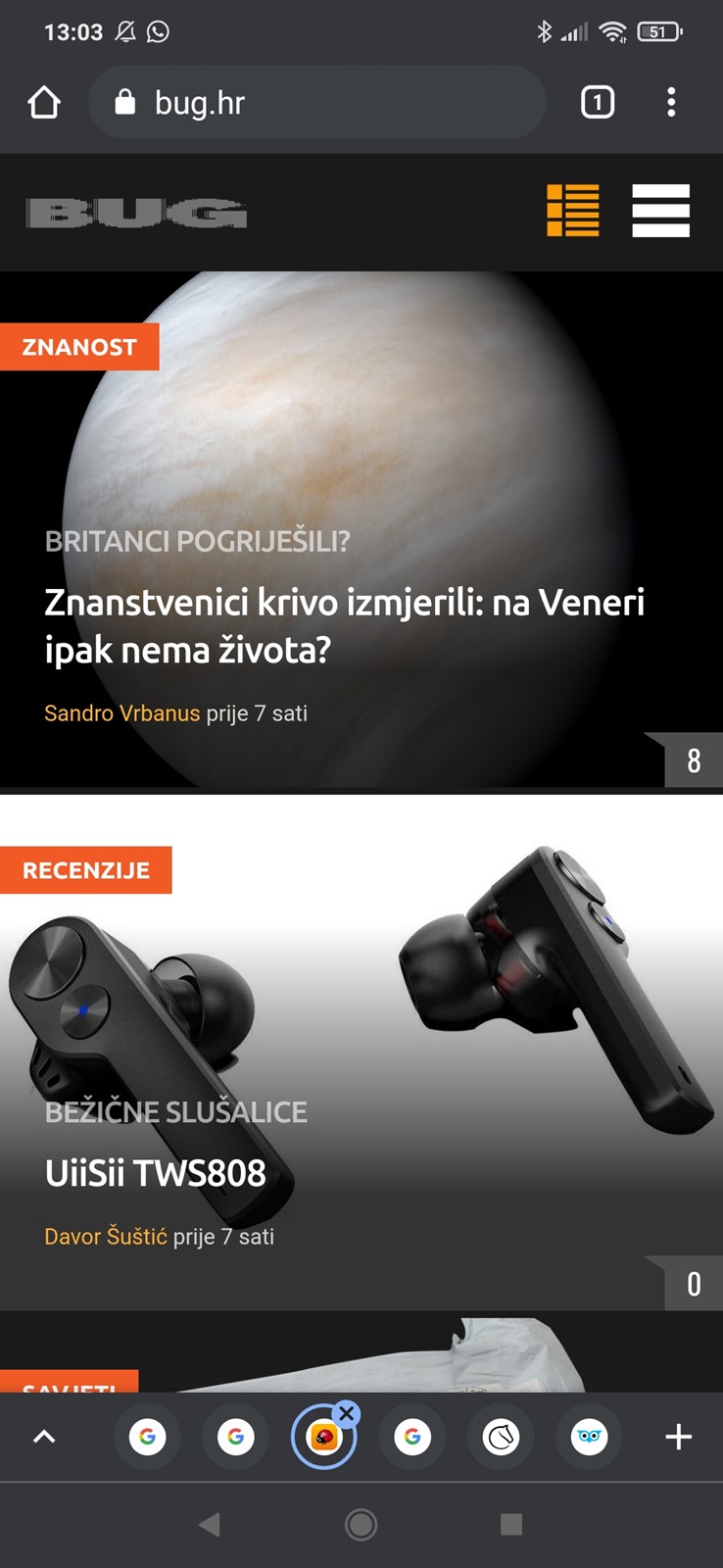Add a new tab to the group
Screen dimensions: 723x1568
pos(678,1437)
